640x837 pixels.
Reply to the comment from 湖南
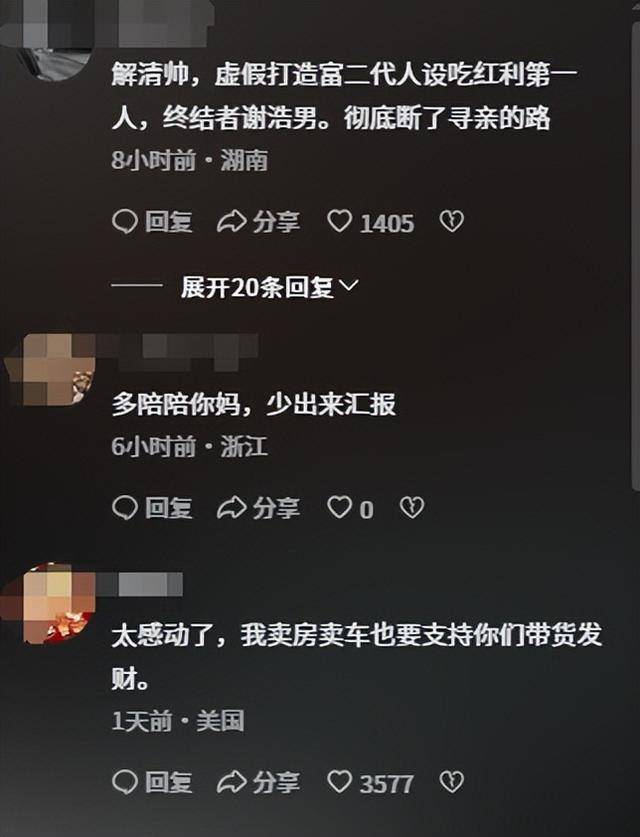[152, 221]
